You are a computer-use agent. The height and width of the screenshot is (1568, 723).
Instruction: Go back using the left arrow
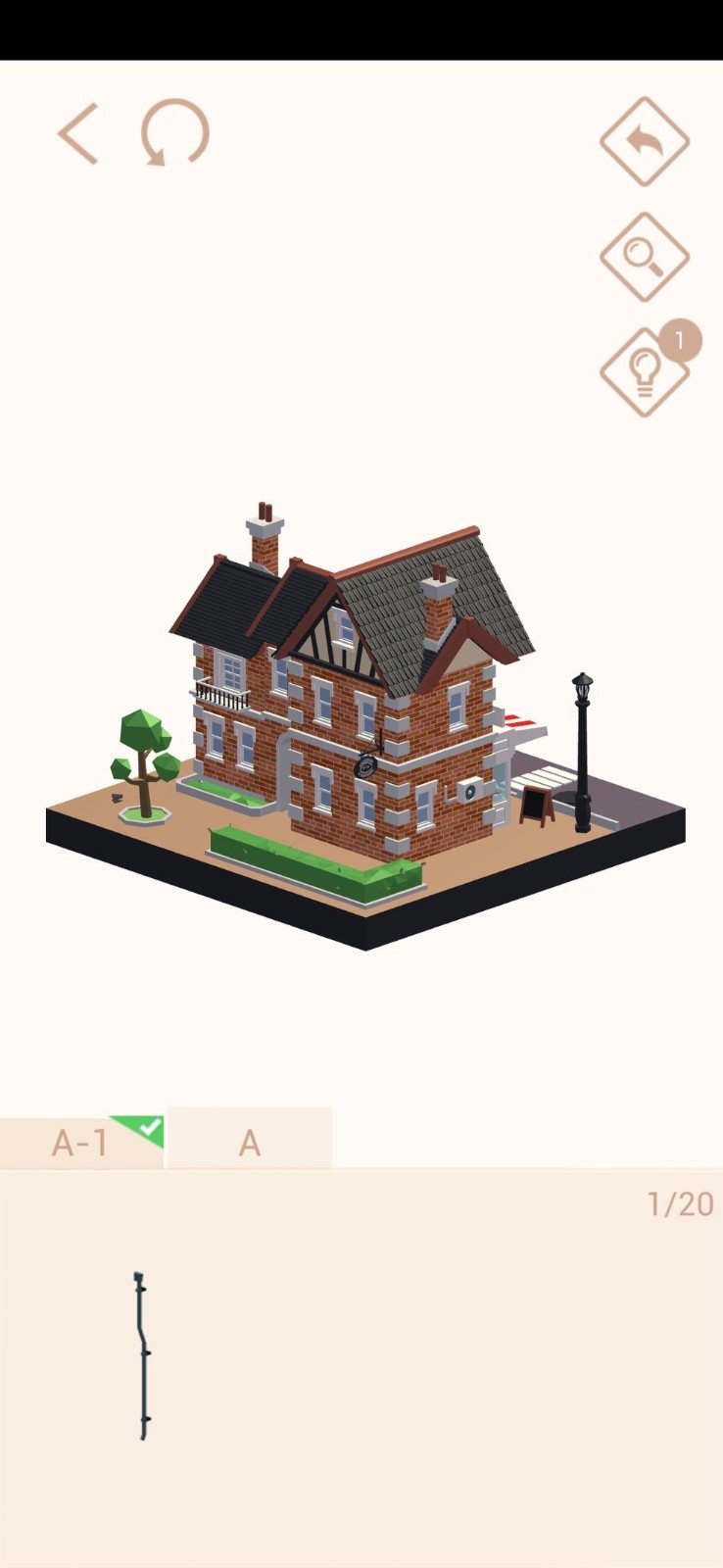click(x=78, y=133)
